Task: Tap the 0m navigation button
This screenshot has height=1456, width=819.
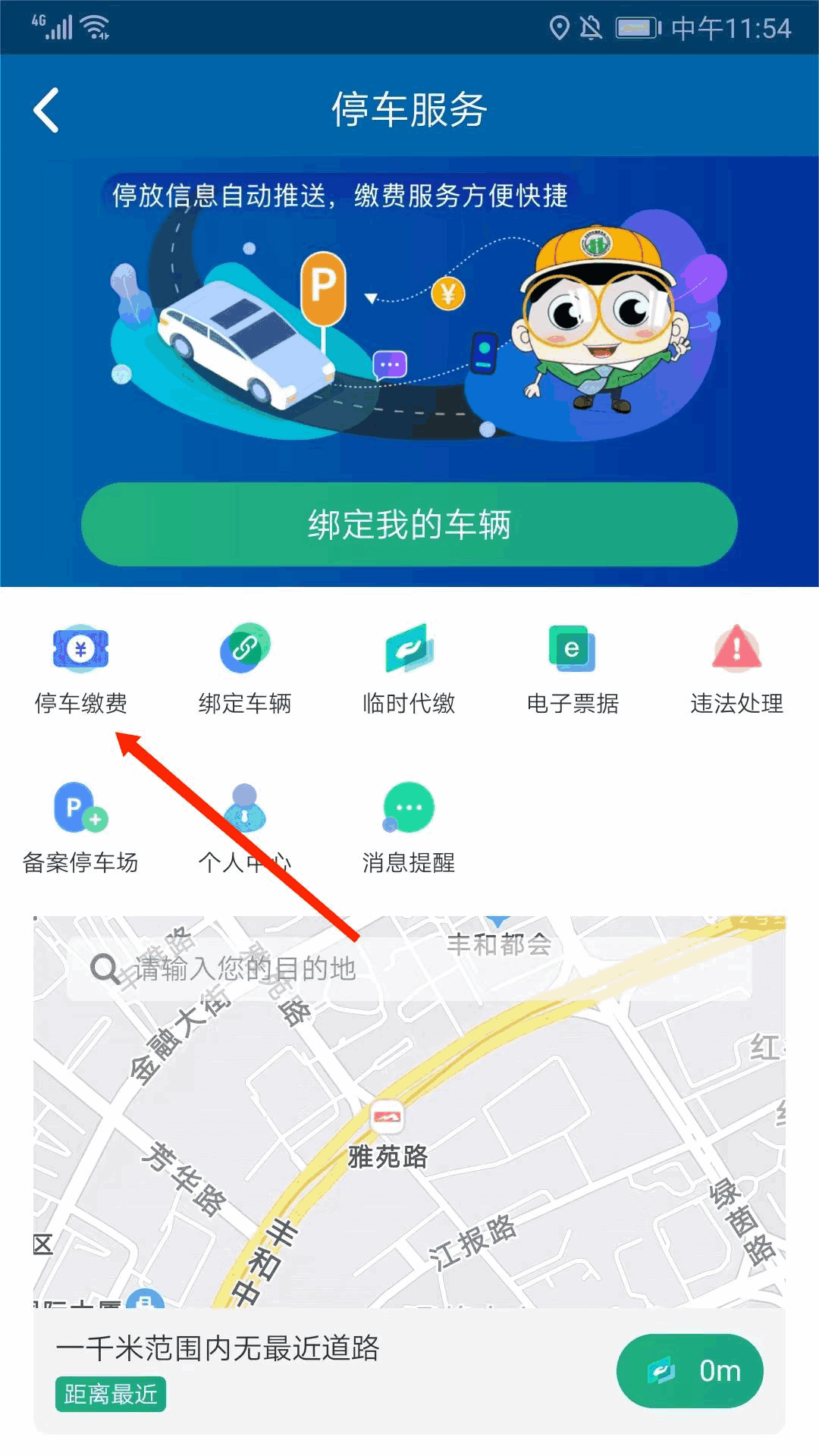Action: point(689,1371)
